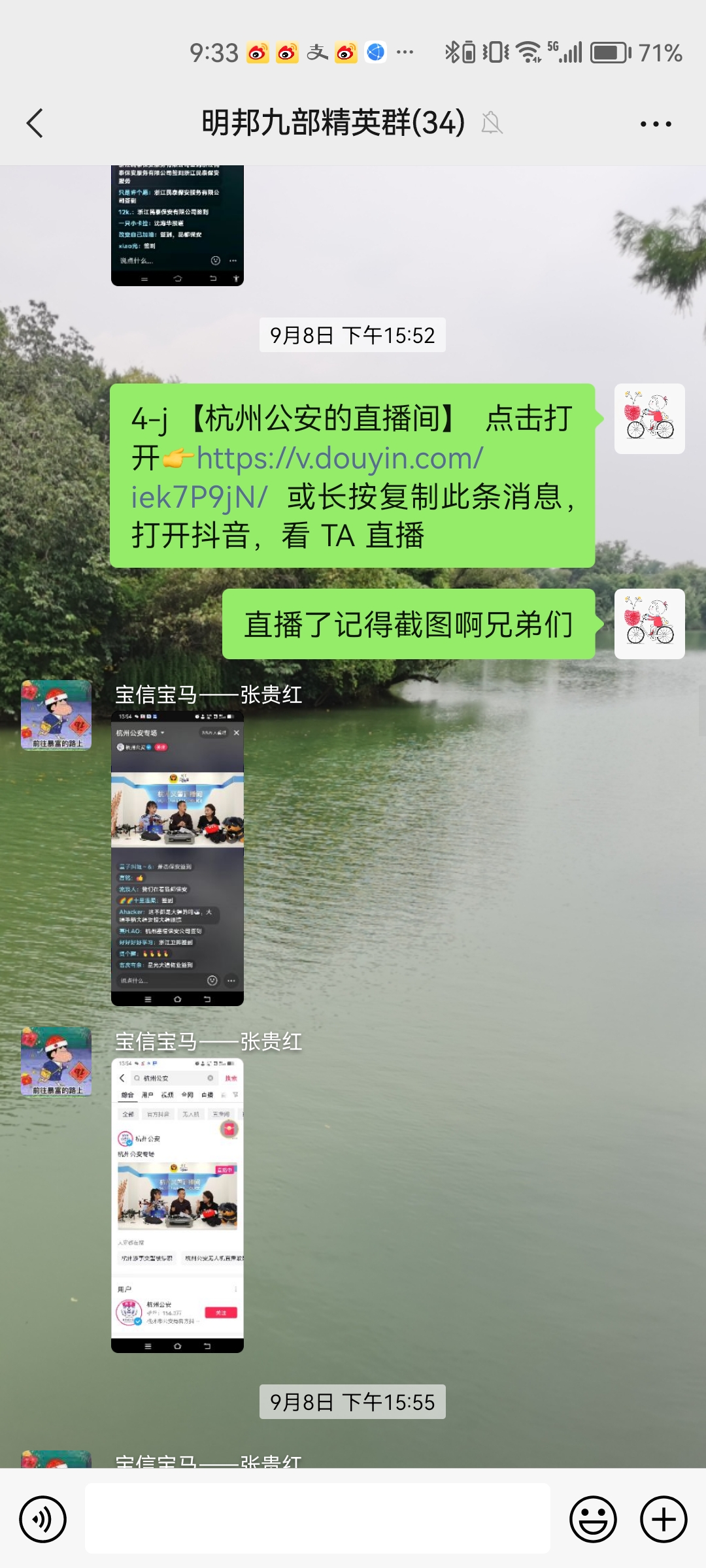Switch to voice message input
The height and width of the screenshot is (1568, 706).
point(43,1519)
